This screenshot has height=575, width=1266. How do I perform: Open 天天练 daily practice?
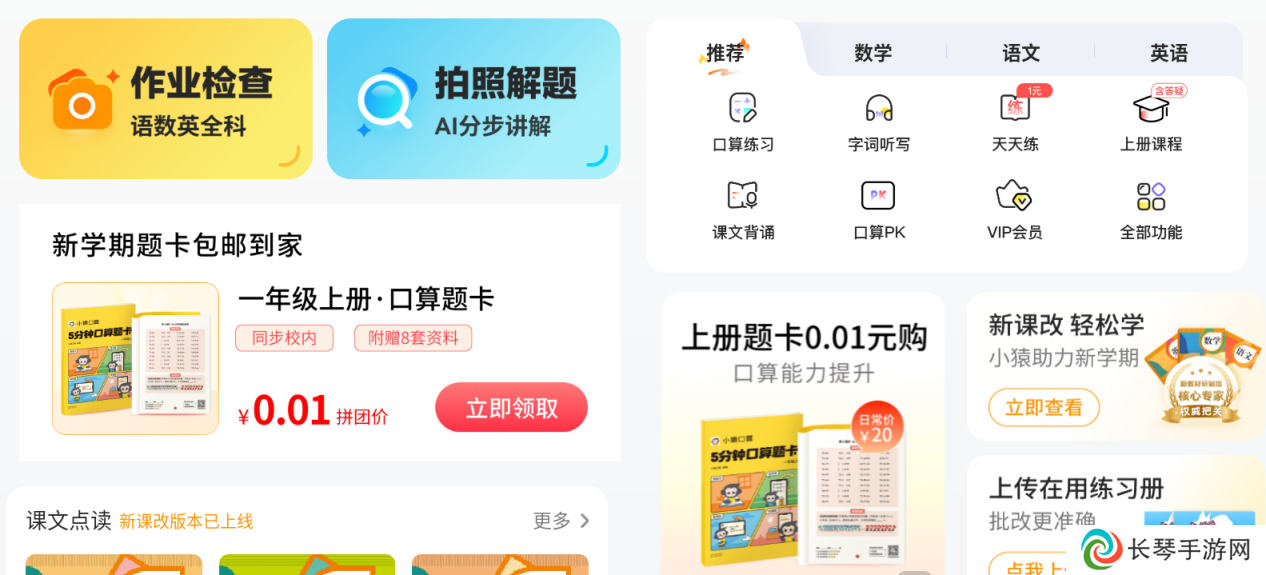pyautogui.click(x=1015, y=122)
